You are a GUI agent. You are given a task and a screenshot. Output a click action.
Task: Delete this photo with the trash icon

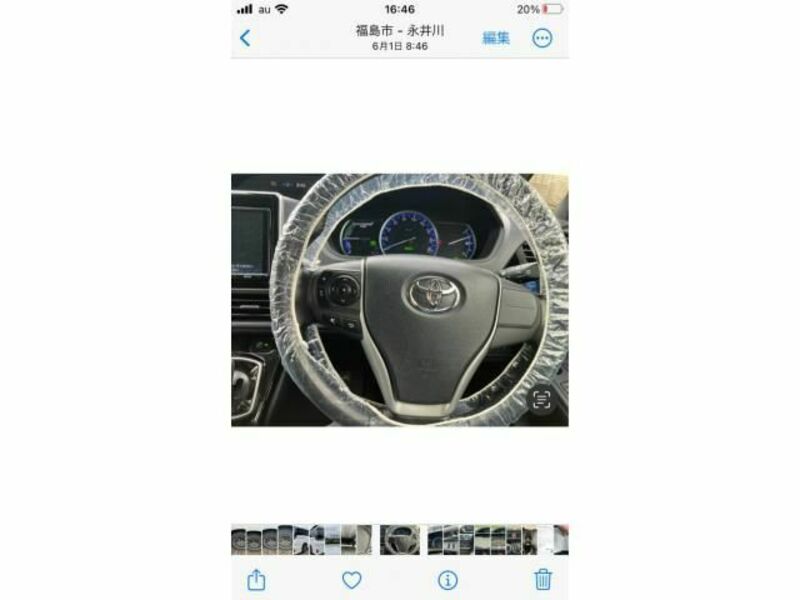(x=543, y=579)
